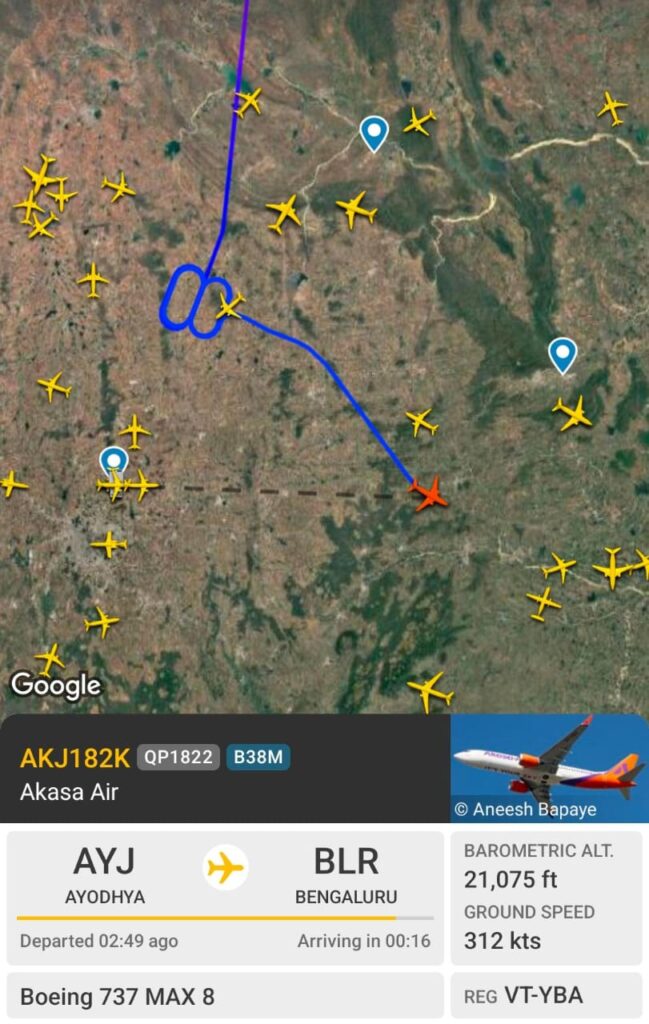Select the airport pin where the dashed line ends

click(114, 462)
